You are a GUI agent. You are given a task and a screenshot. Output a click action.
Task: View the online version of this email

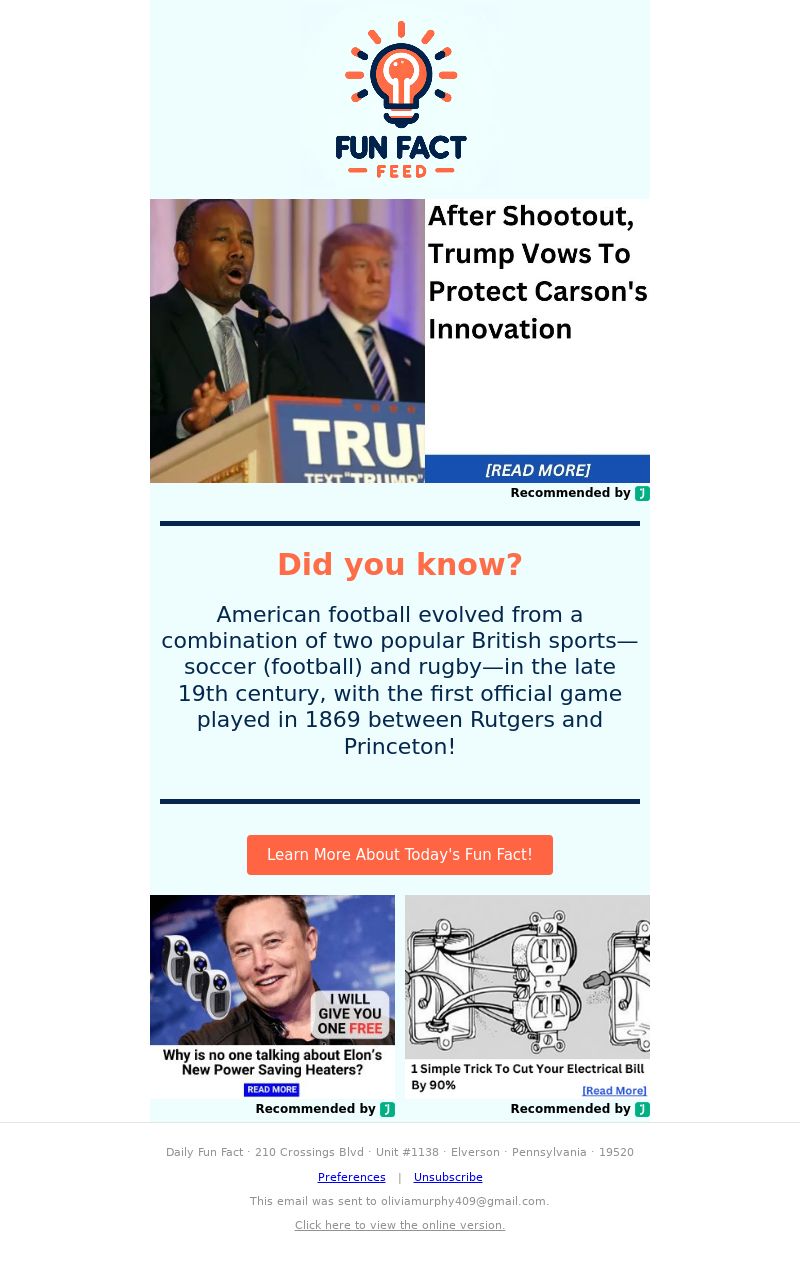(400, 1225)
